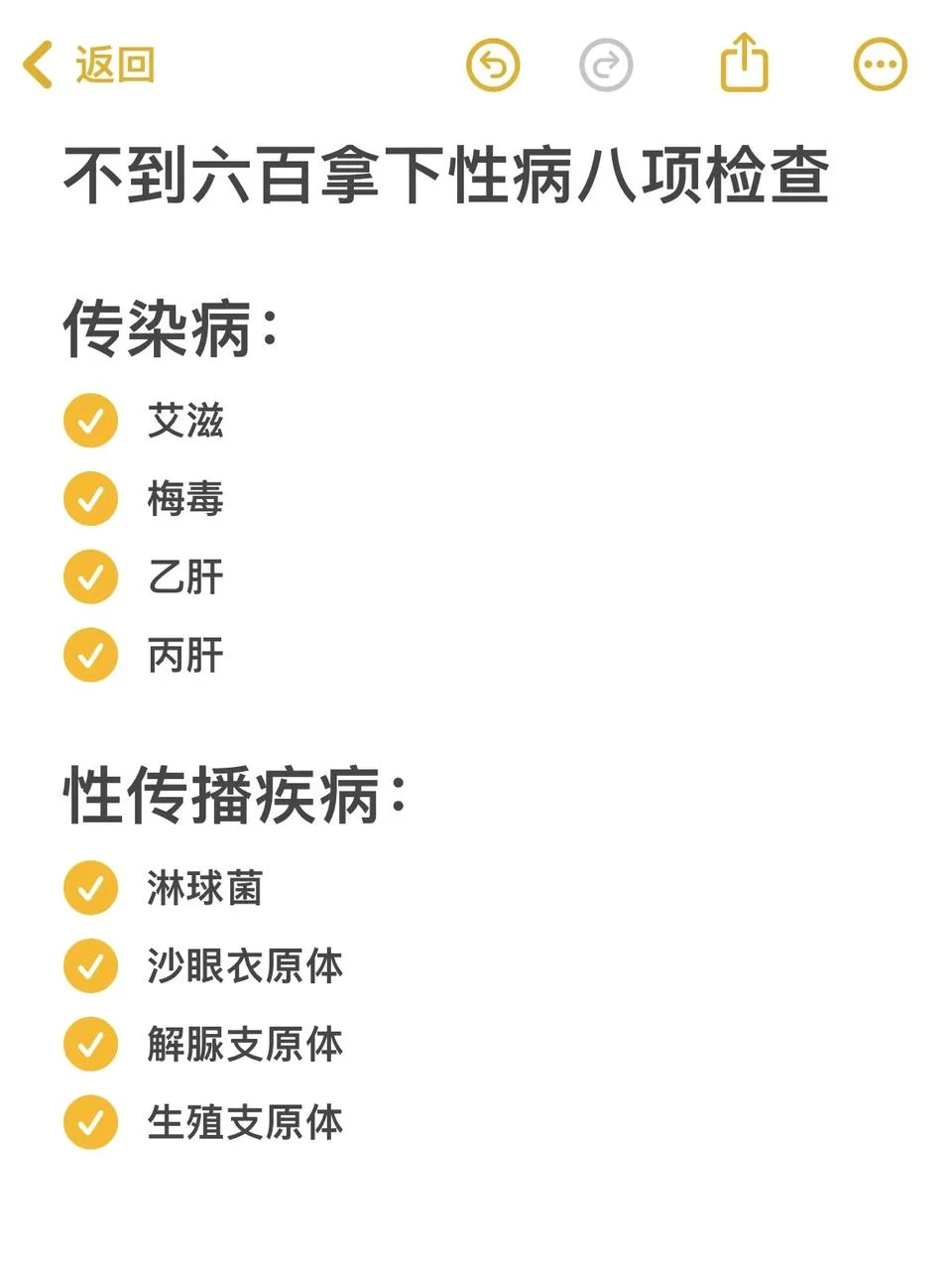Toggle the 乙肝 checkmark circle
The image size is (952, 1270).
90,576
